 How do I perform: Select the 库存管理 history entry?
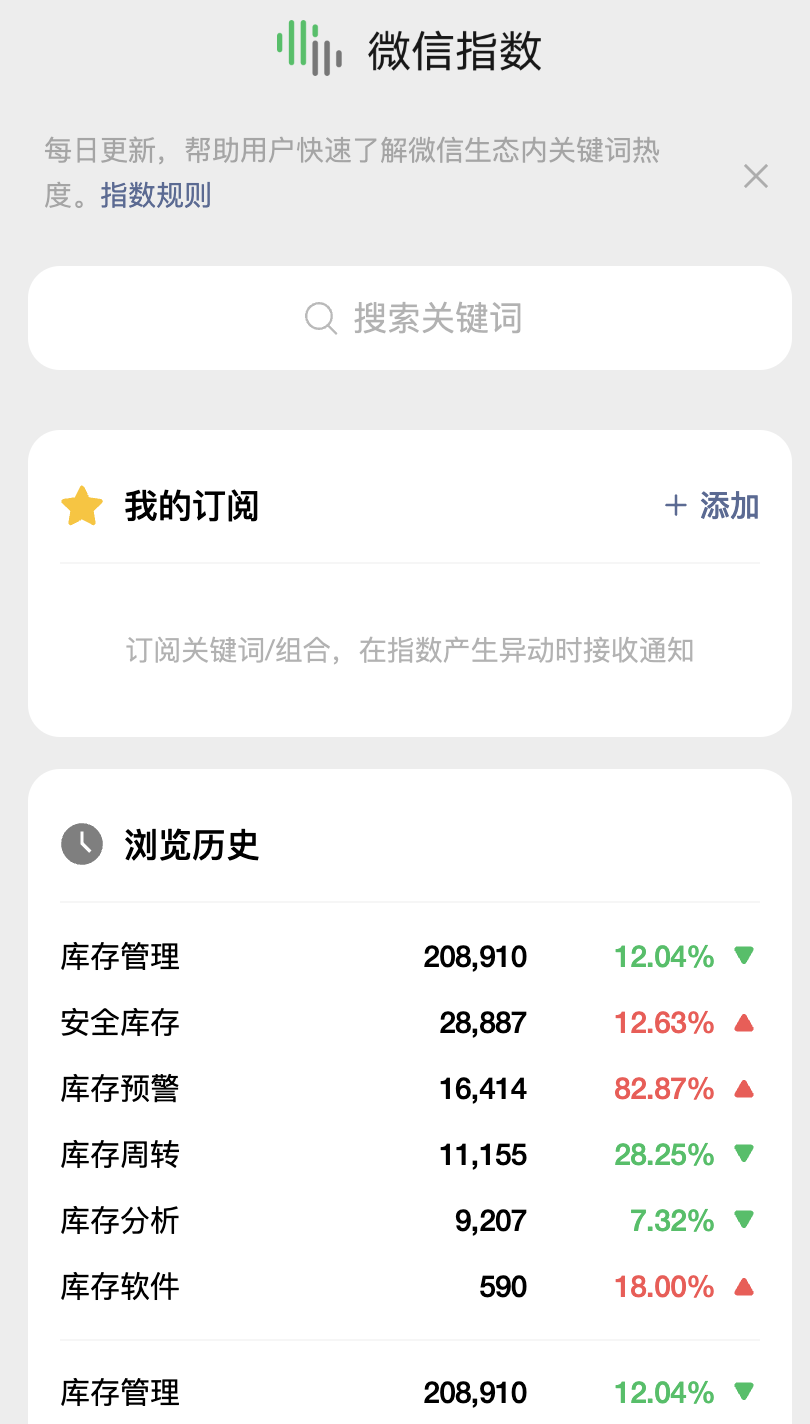click(117, 956)
